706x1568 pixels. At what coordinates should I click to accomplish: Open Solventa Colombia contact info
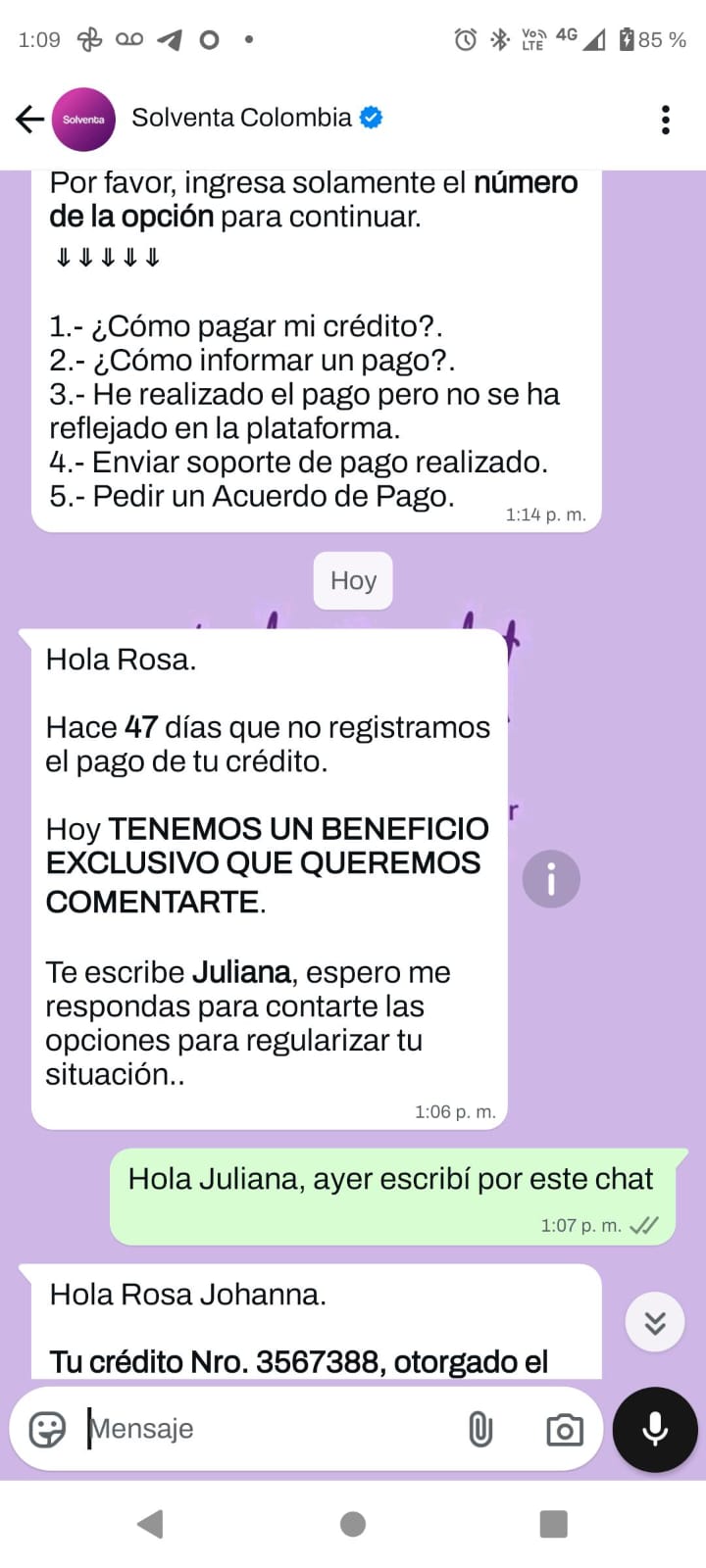click(241, 119)
